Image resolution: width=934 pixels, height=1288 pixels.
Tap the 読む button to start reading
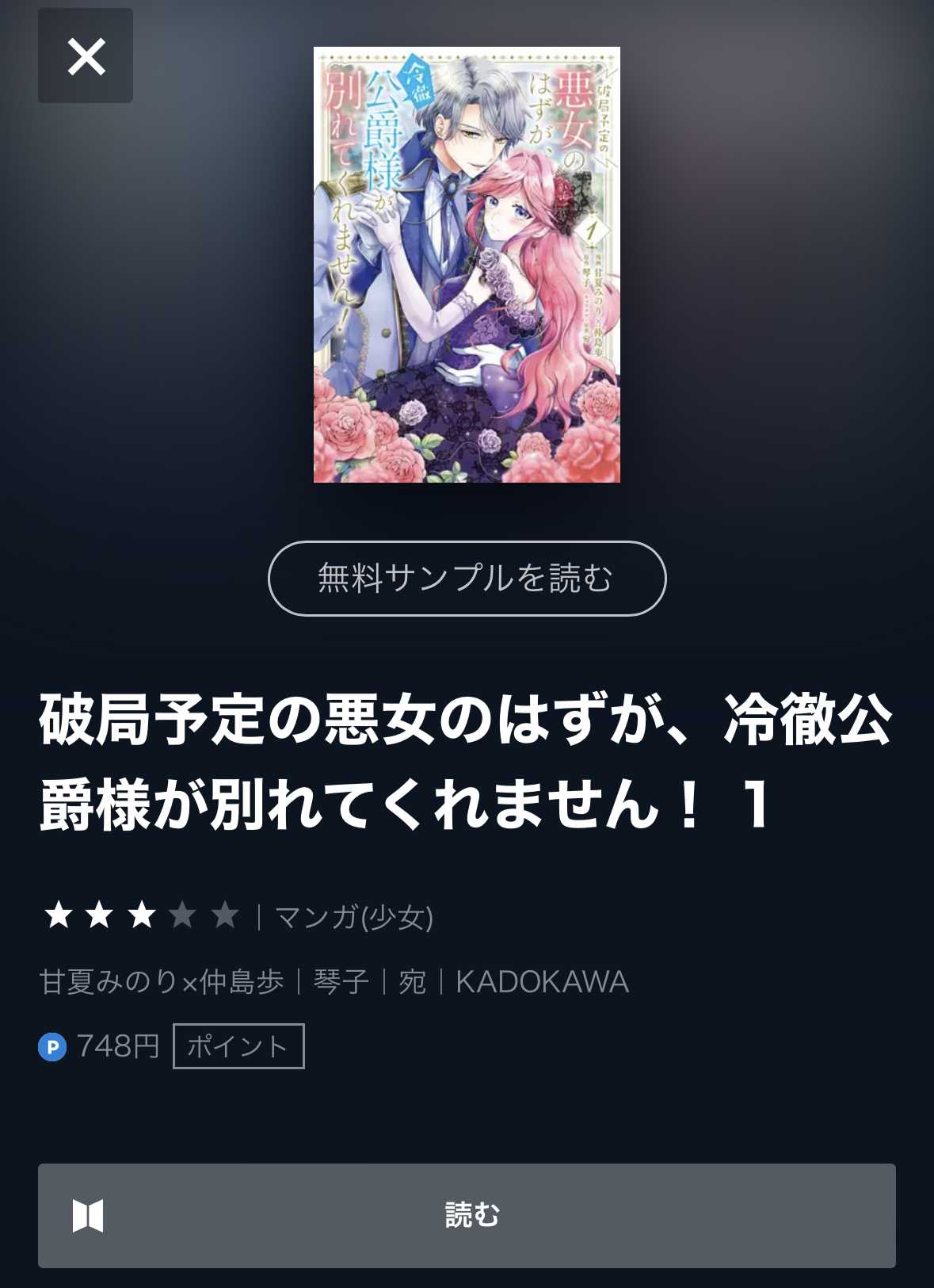[467, 1215]
